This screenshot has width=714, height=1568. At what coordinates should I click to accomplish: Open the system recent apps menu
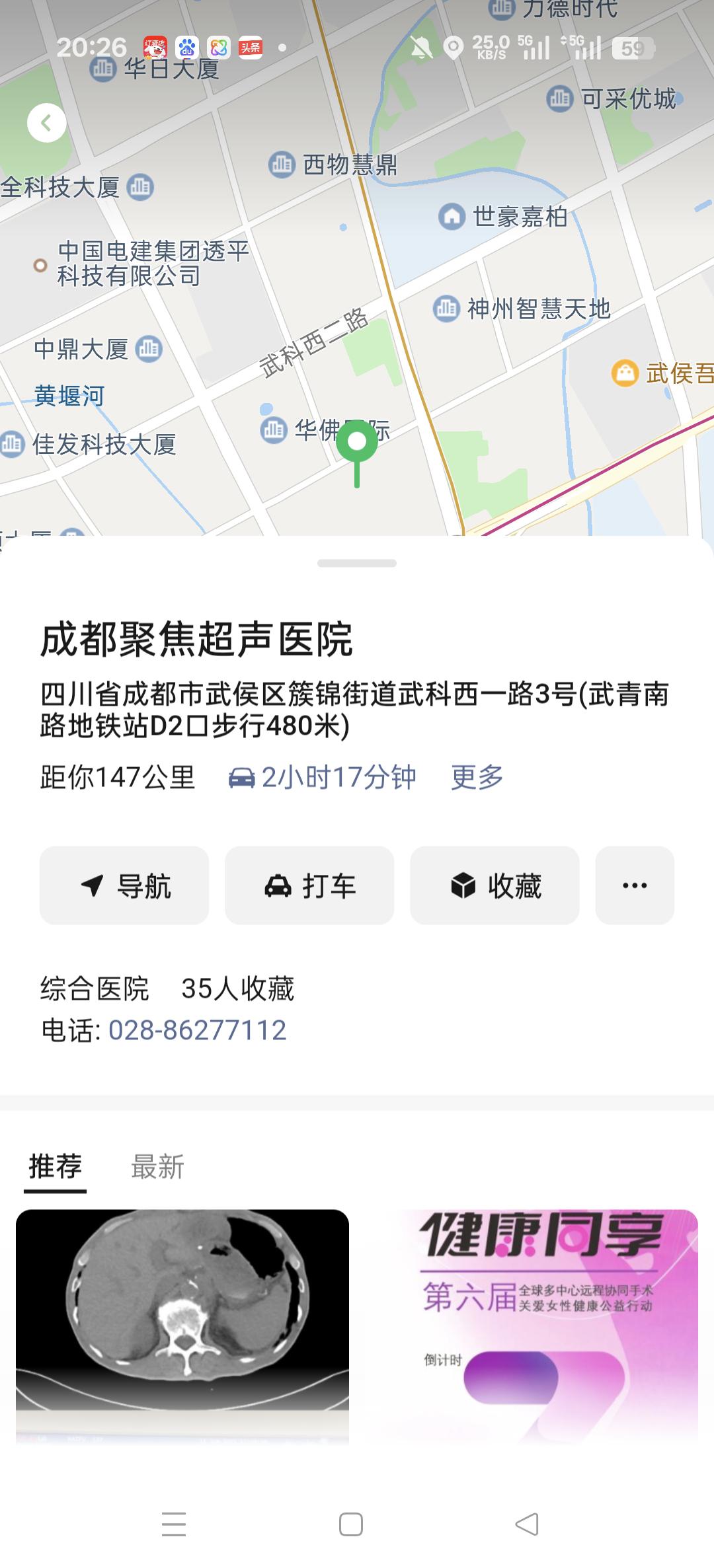[174, 1524]
